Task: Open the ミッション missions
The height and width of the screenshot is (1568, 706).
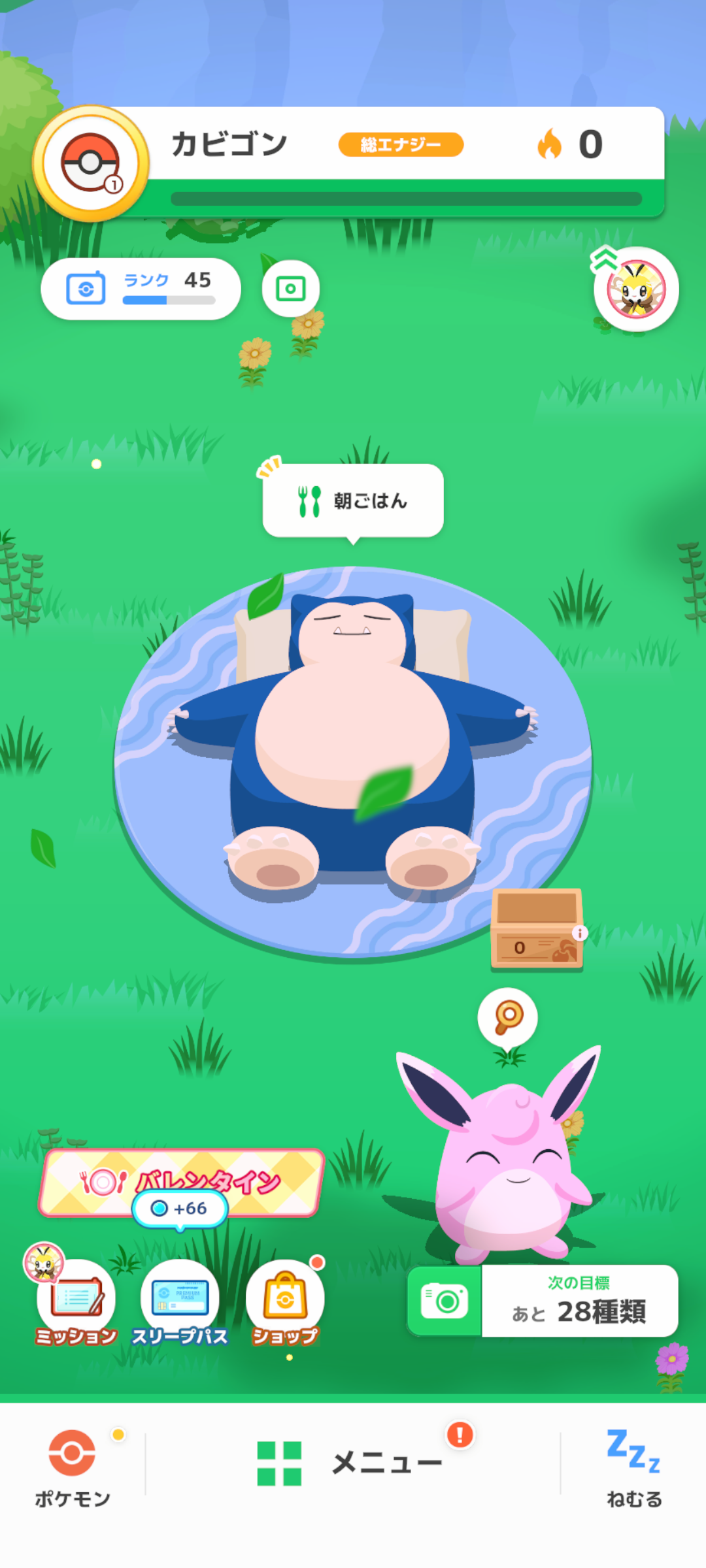Action: pyautogui.click(x=76, y=1300)
